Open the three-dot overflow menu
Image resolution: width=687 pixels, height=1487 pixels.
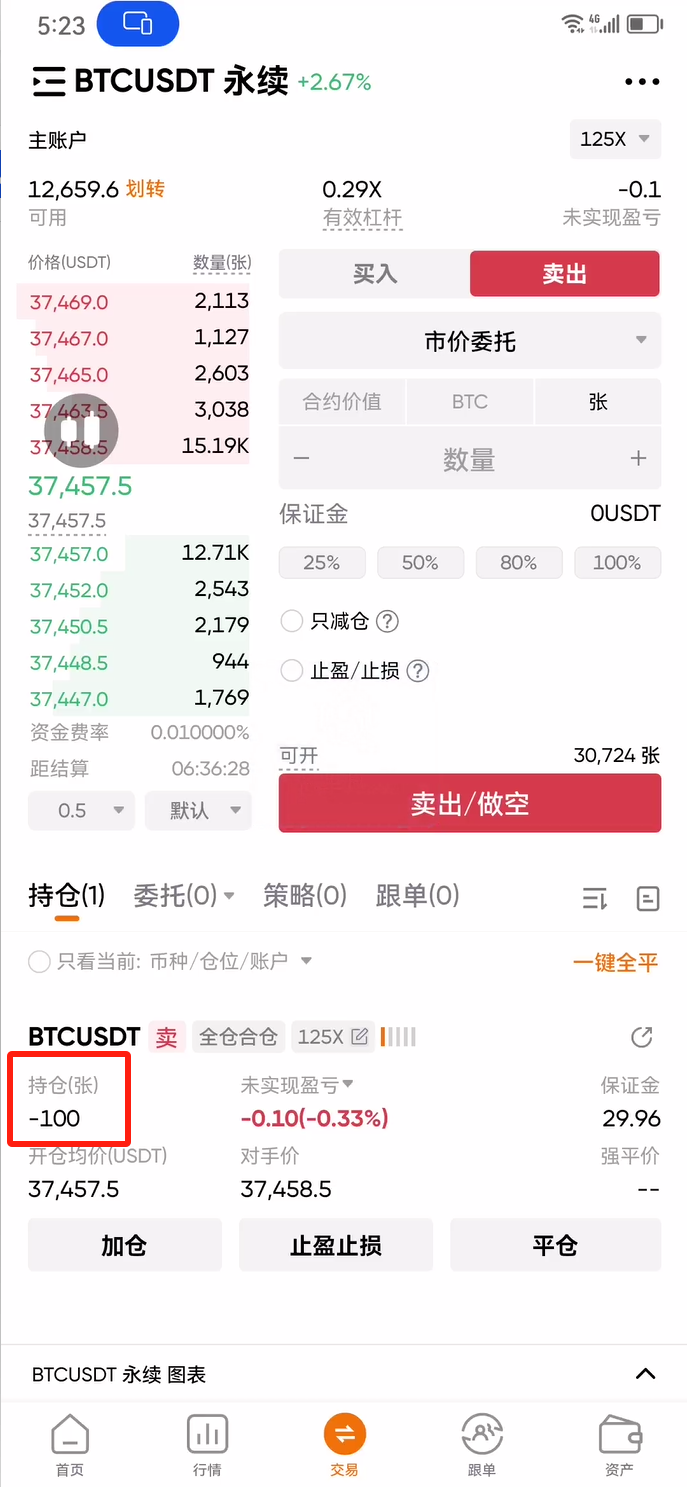pyautogui.click(x=642, y=82)
